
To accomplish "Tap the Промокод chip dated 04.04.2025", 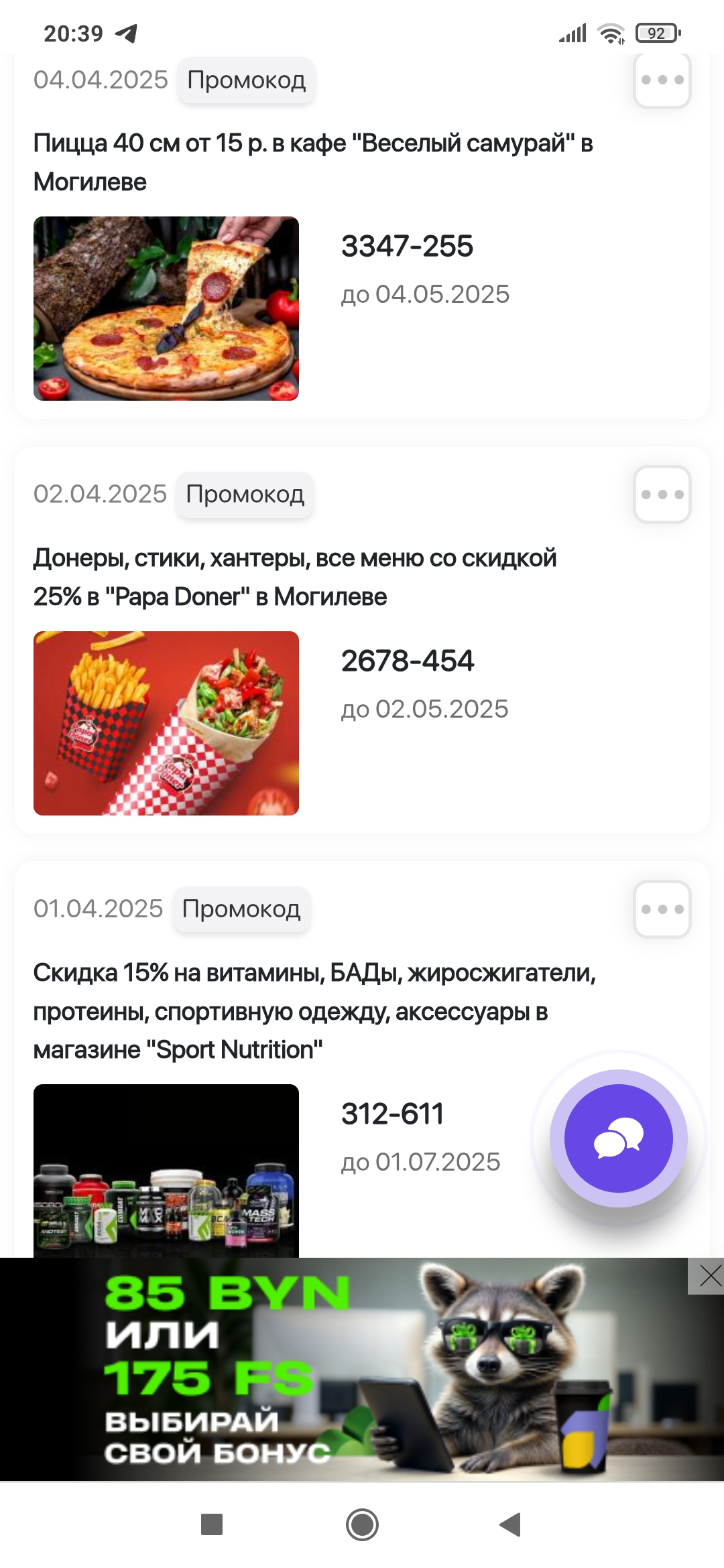I will (246, 80).
